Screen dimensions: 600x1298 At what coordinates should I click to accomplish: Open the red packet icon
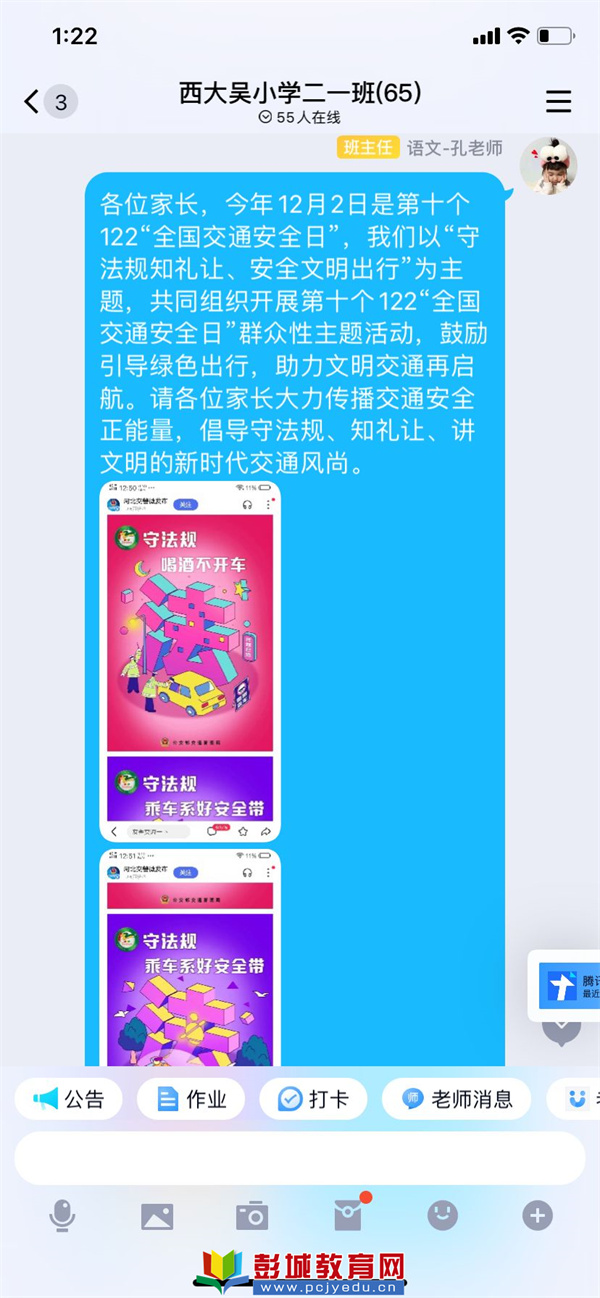[347, 1215]
